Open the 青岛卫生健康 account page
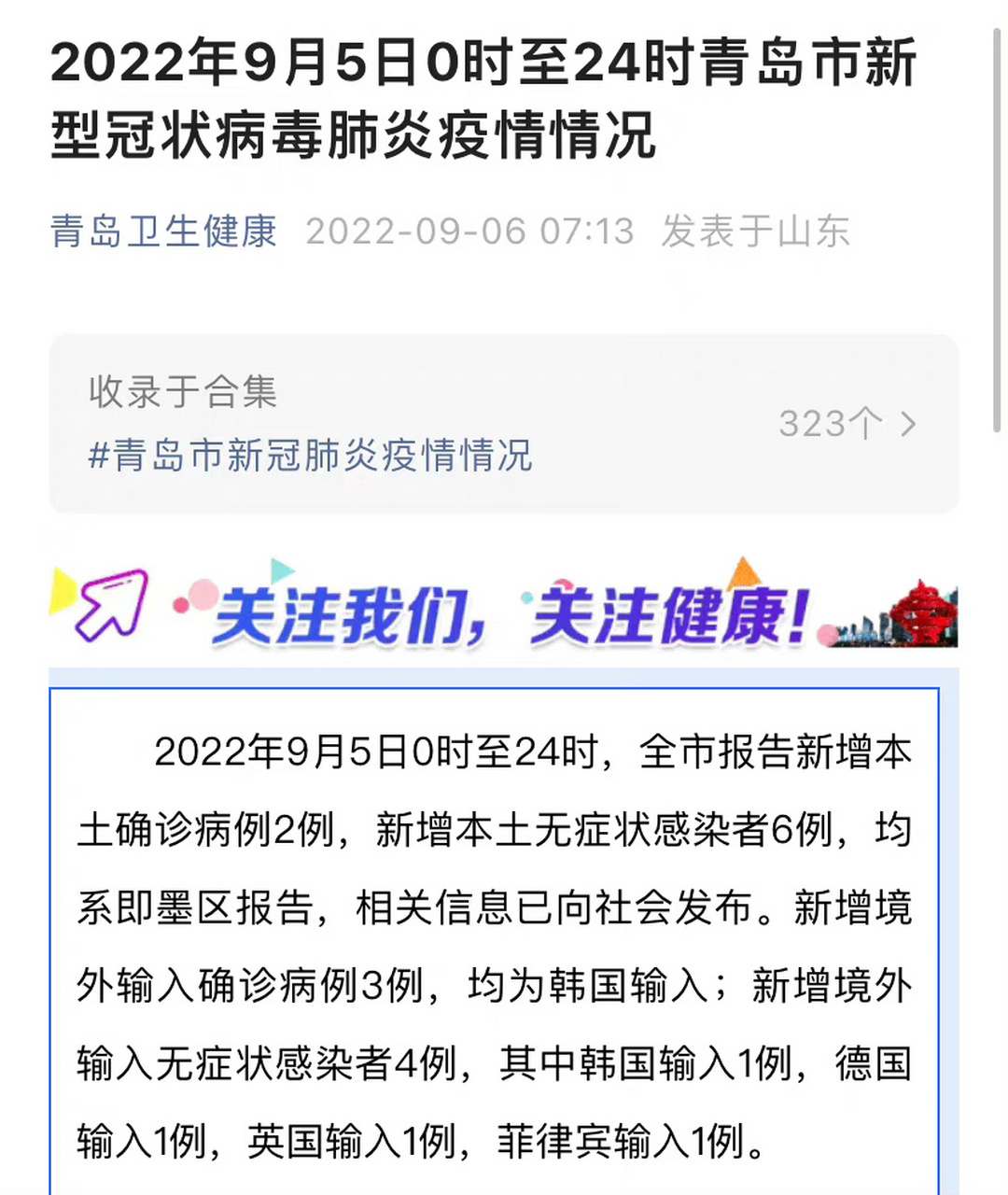 (163, 232)
